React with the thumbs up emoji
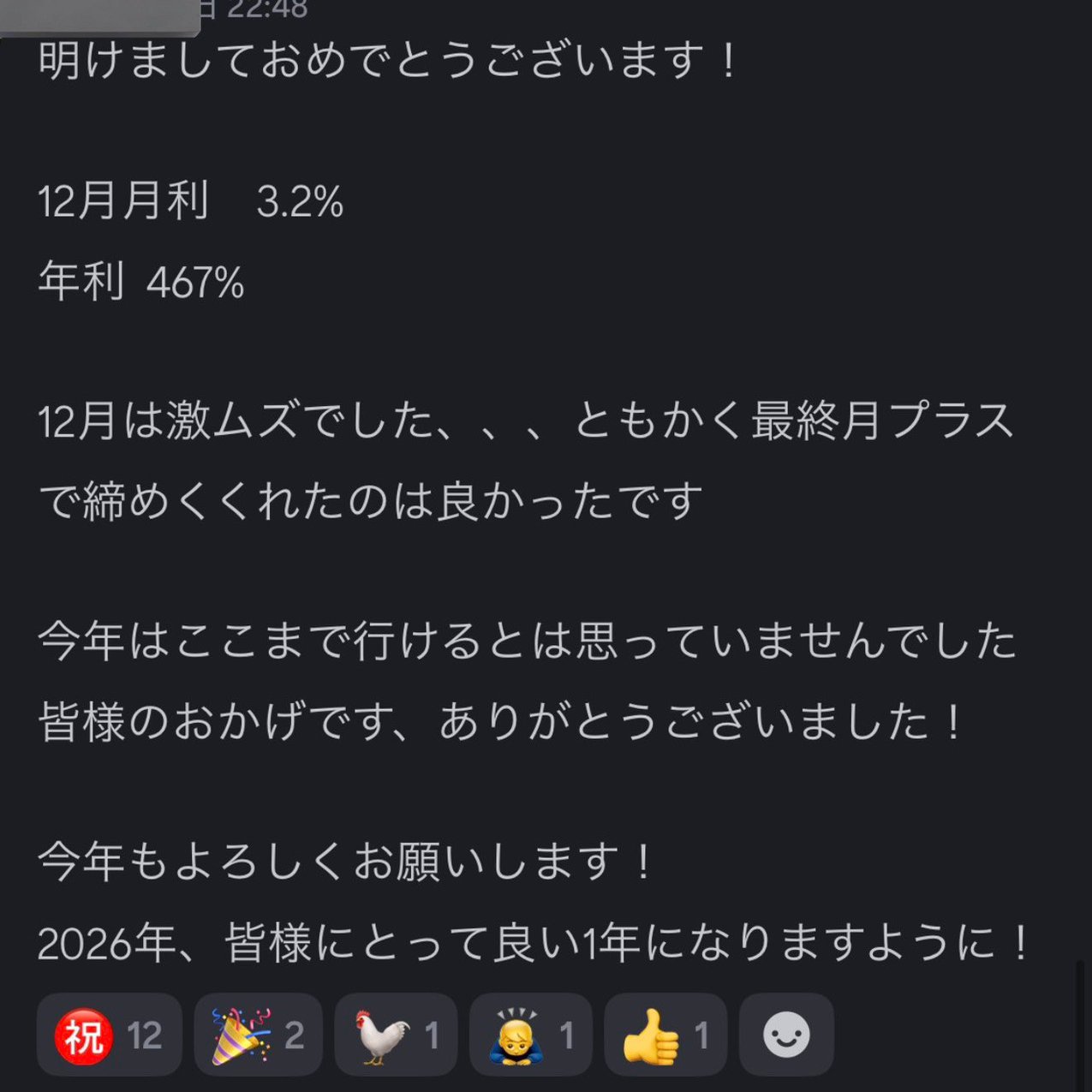1092x1092 pixels. [x=665, y=1035]
